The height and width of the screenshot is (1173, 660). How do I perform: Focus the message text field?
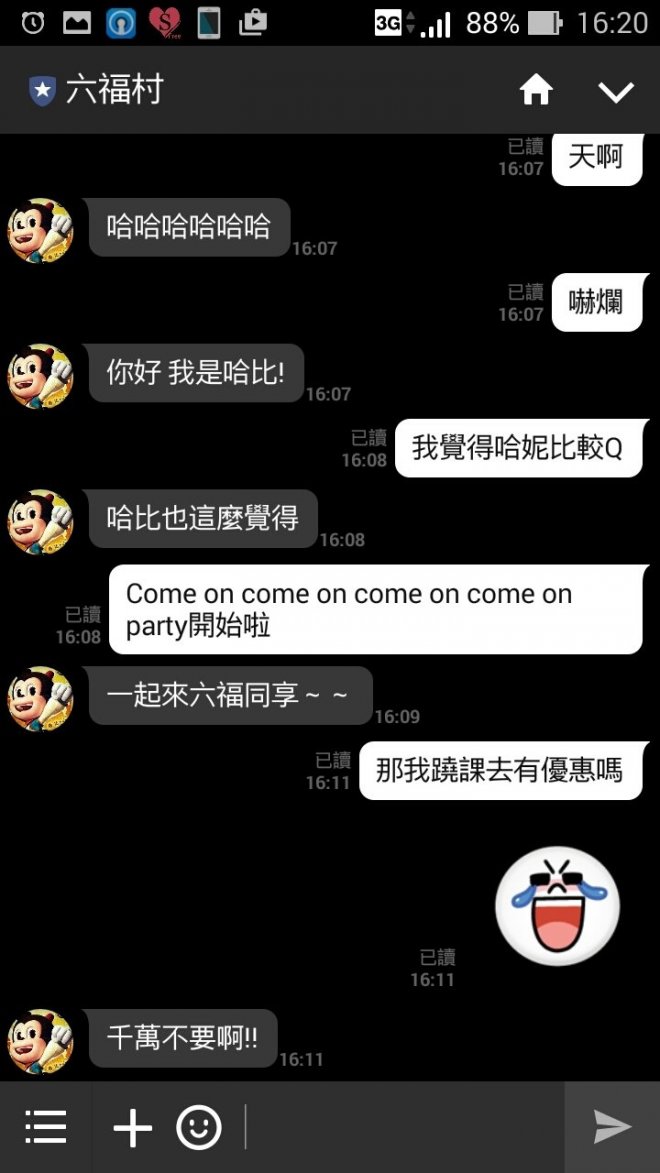400,1128
